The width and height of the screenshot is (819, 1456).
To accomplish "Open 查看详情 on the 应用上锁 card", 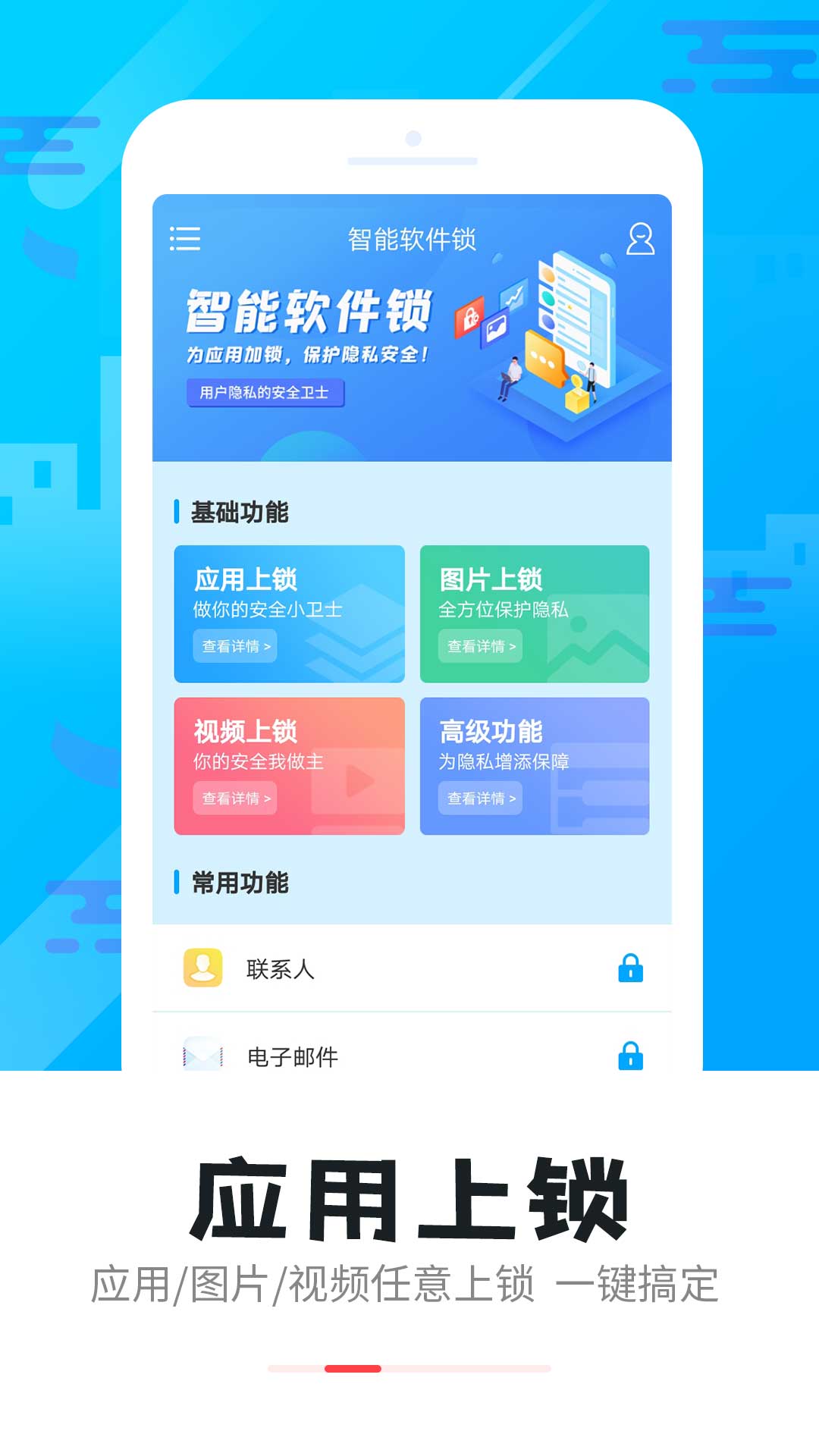I will pos(234,646).
